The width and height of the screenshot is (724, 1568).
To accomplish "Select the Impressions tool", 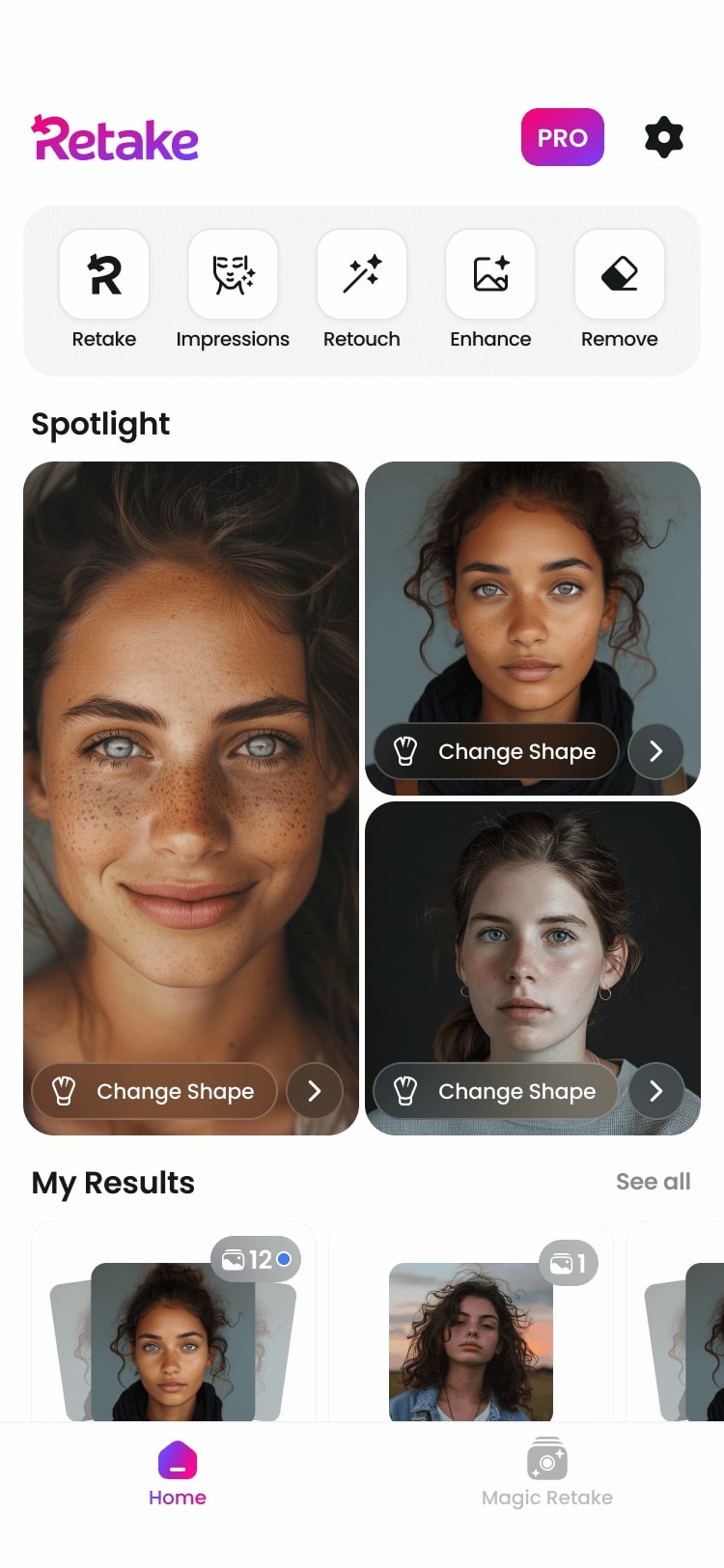I will point(233,275).
